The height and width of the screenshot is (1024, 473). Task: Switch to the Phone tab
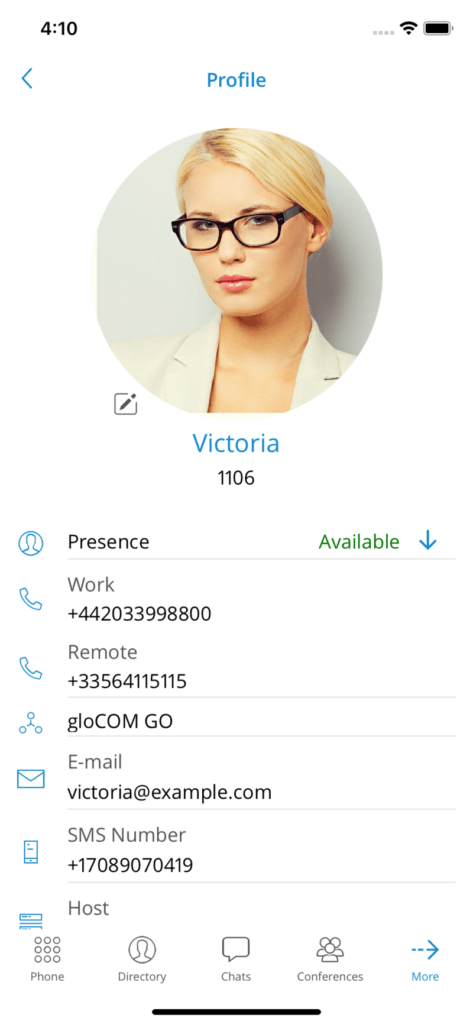pyautogui.click(x=47, y=959)
